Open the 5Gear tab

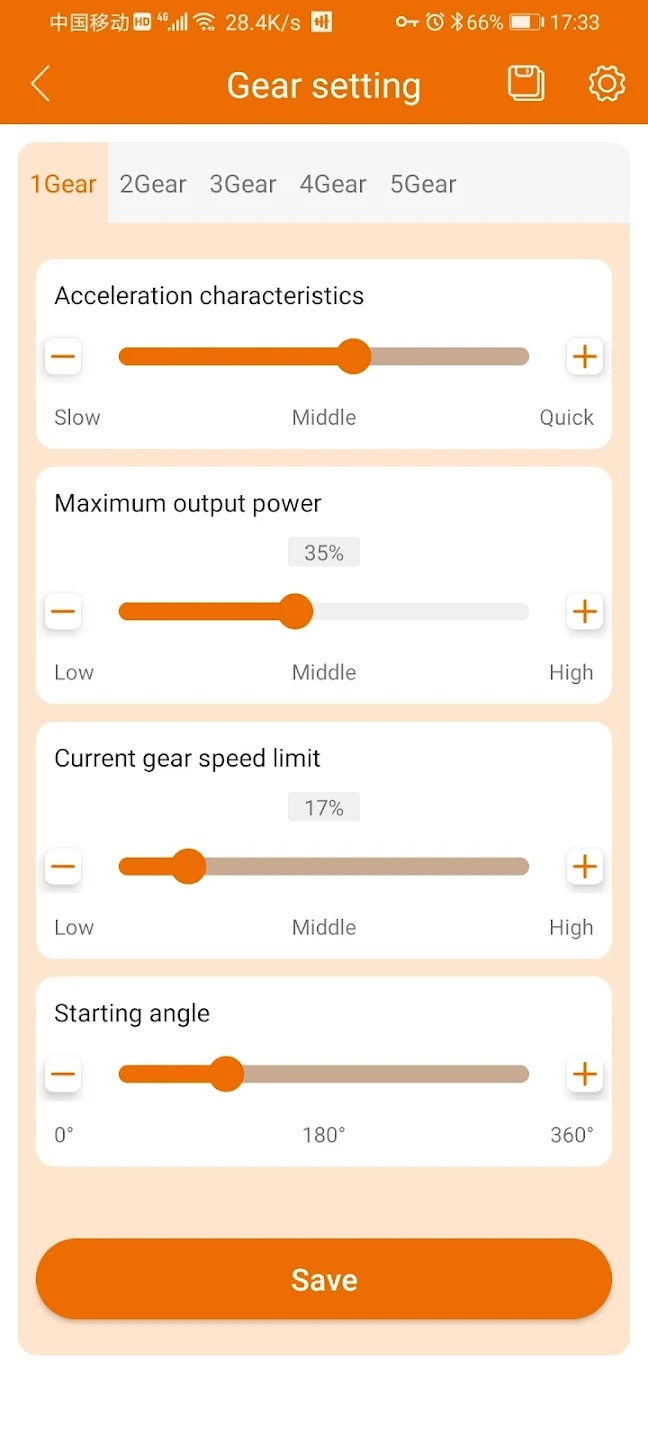[423, 184]
